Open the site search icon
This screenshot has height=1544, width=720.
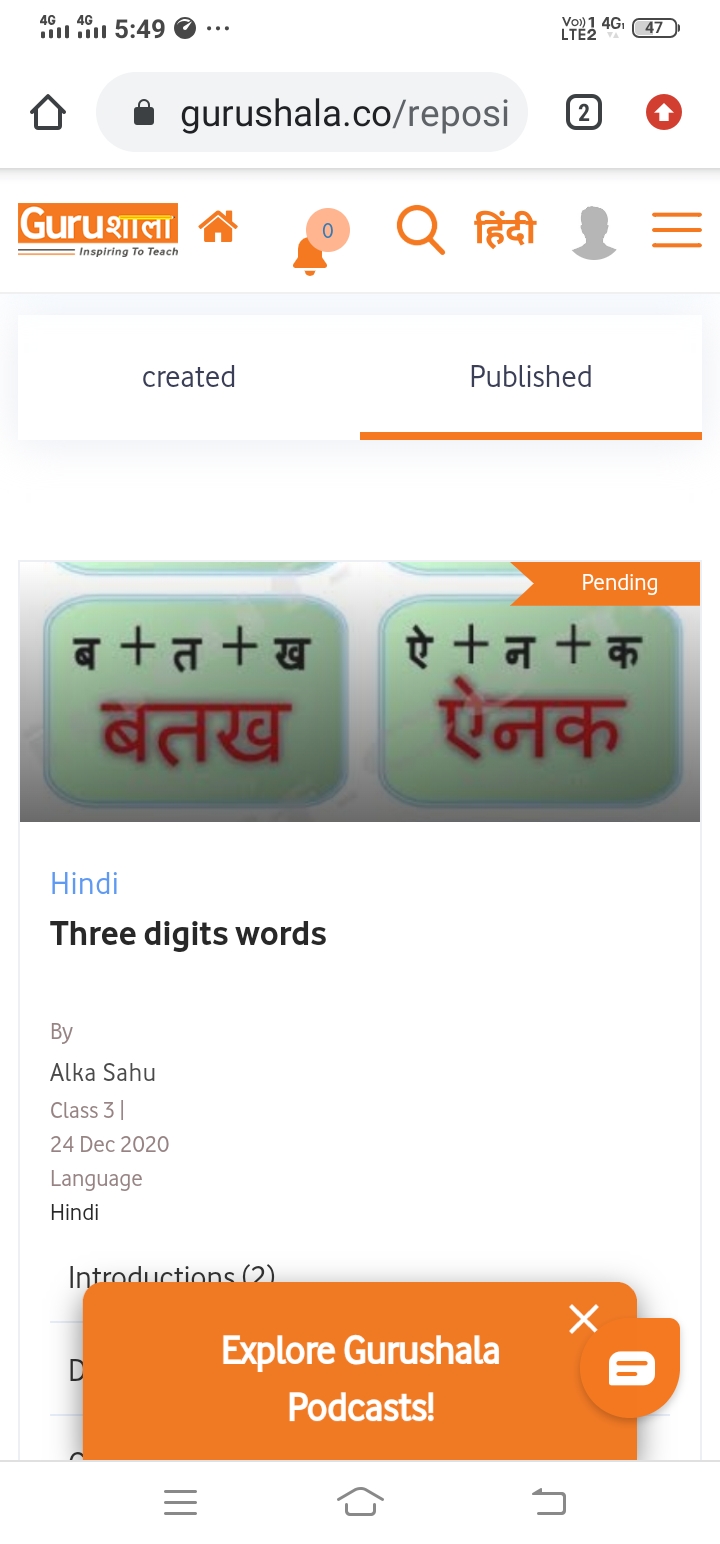pyautogui.click(x=420, y=230)
